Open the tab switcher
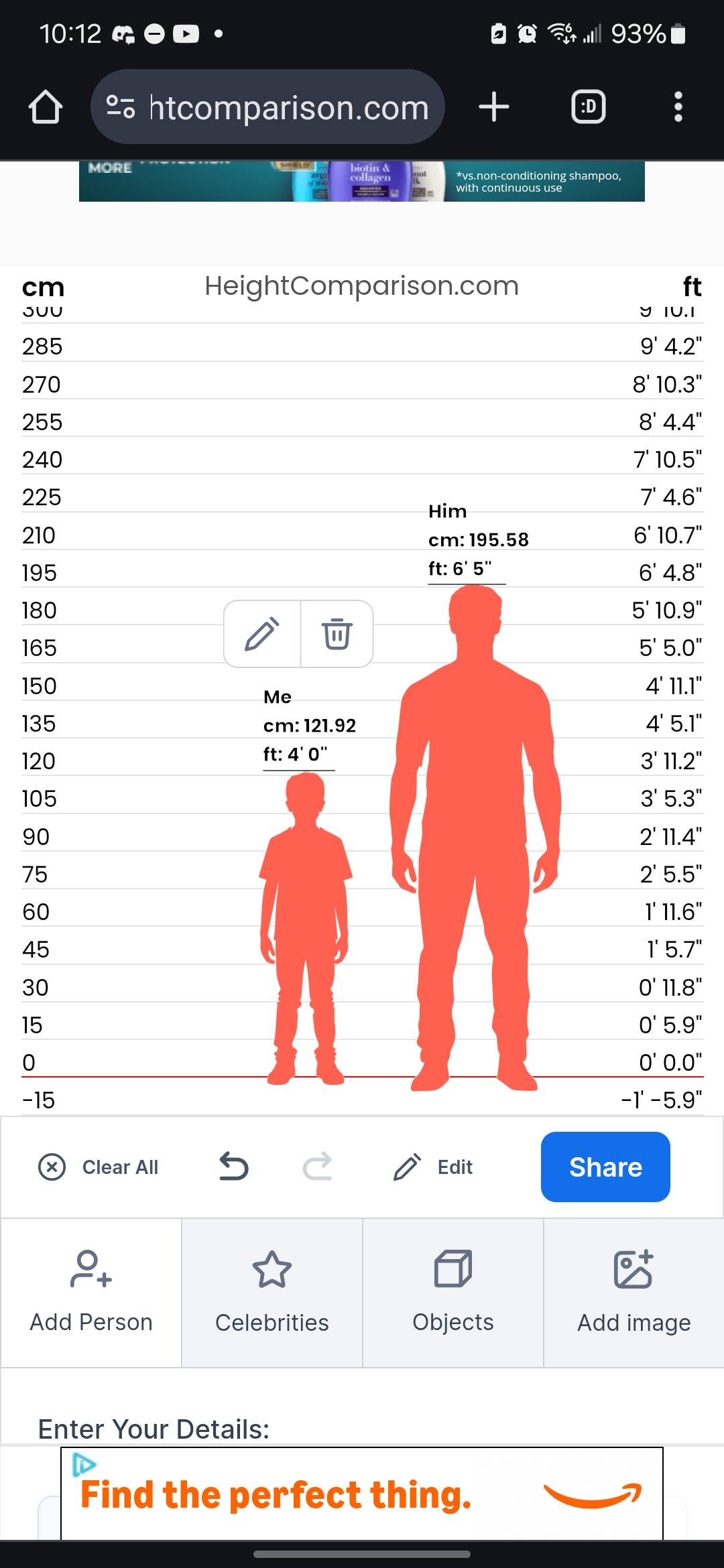724x1568 pixels. click(588, 107)
